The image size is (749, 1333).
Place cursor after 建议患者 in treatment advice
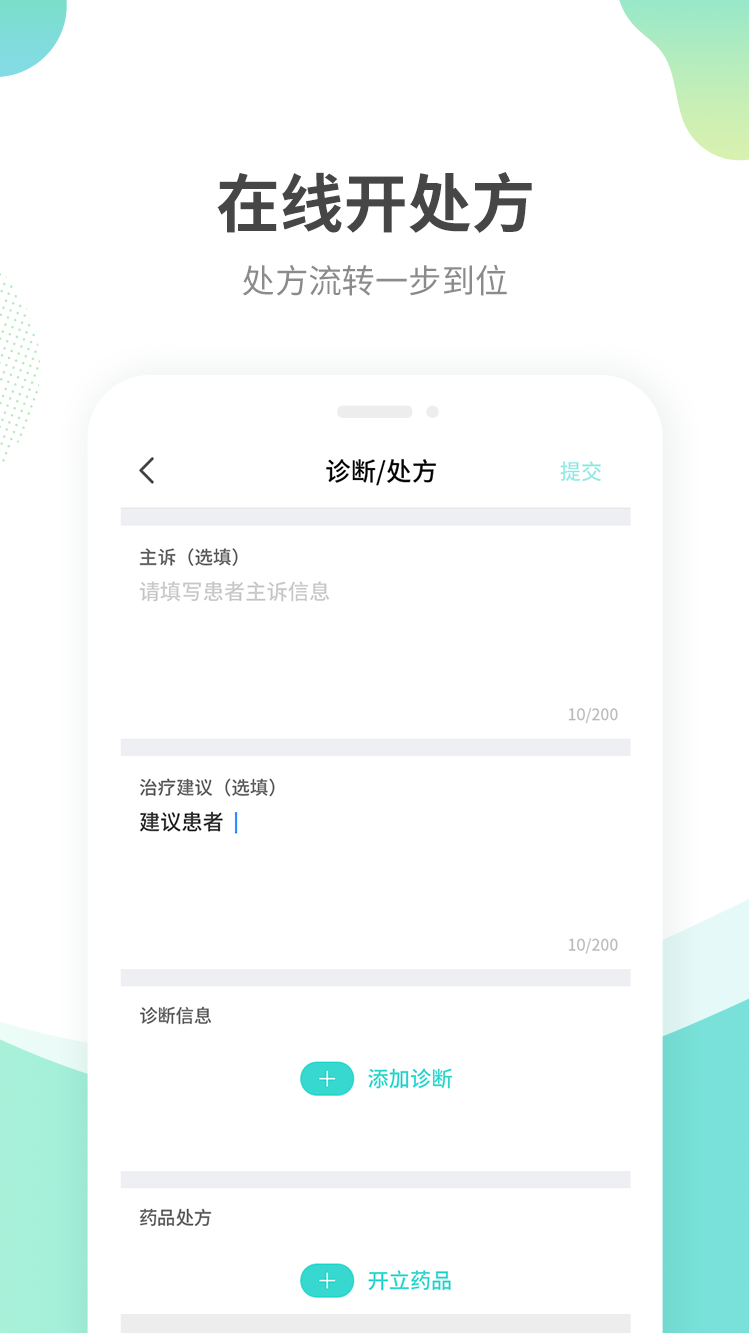(x=236, y=822)
